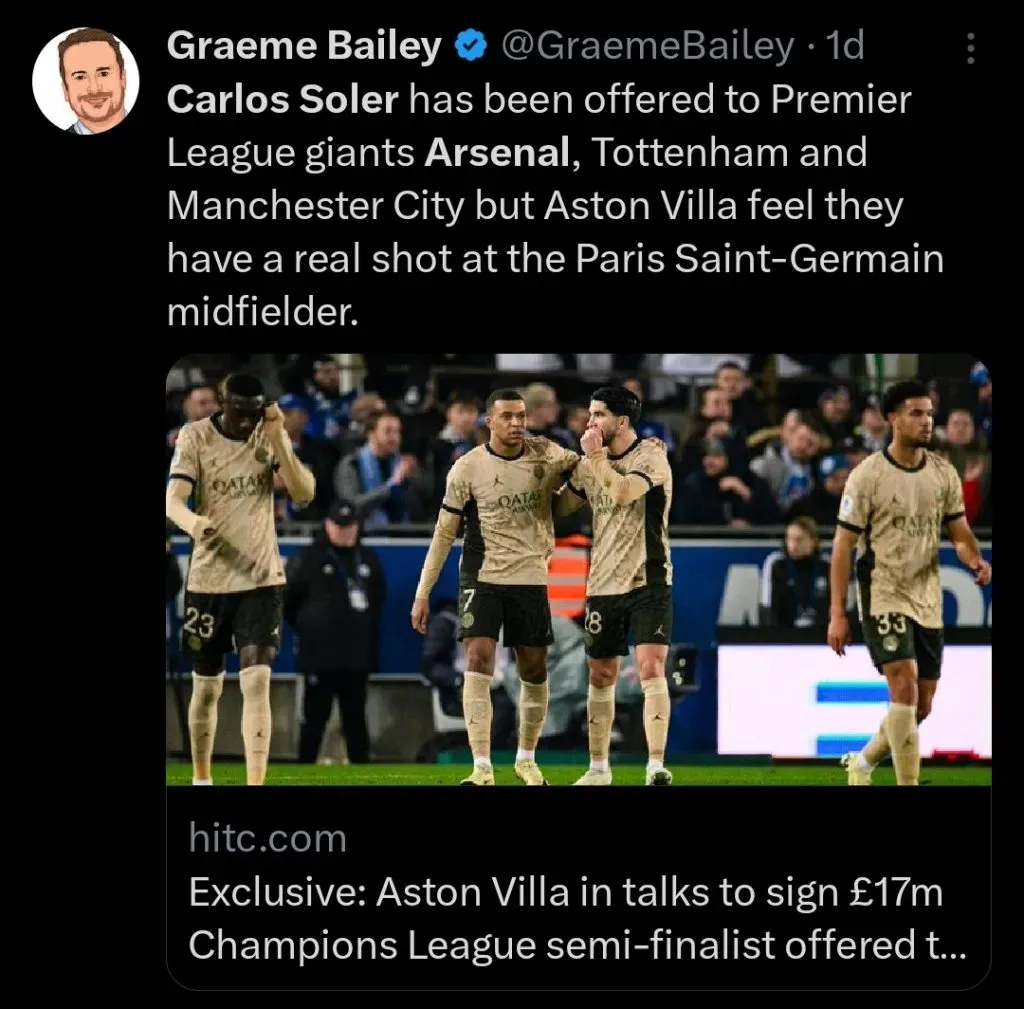View the @GraemeBailey handle profile
1024x1009 pixels.
point(647,46)
